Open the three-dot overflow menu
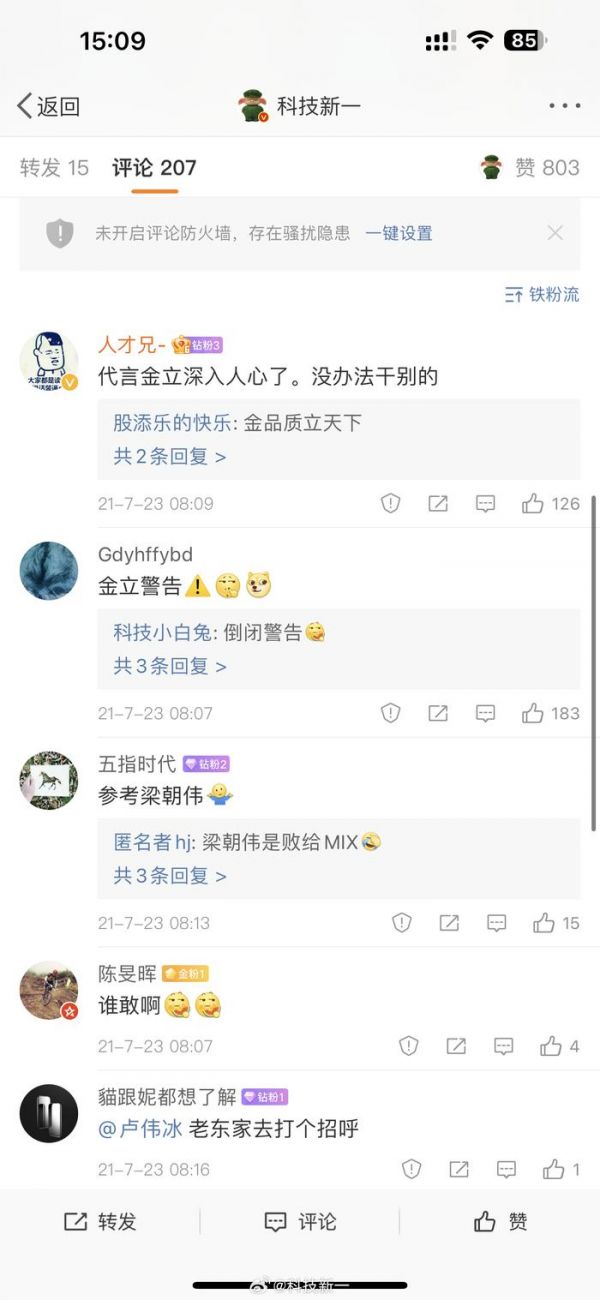The image size is (600, 1300). [564, 106]
